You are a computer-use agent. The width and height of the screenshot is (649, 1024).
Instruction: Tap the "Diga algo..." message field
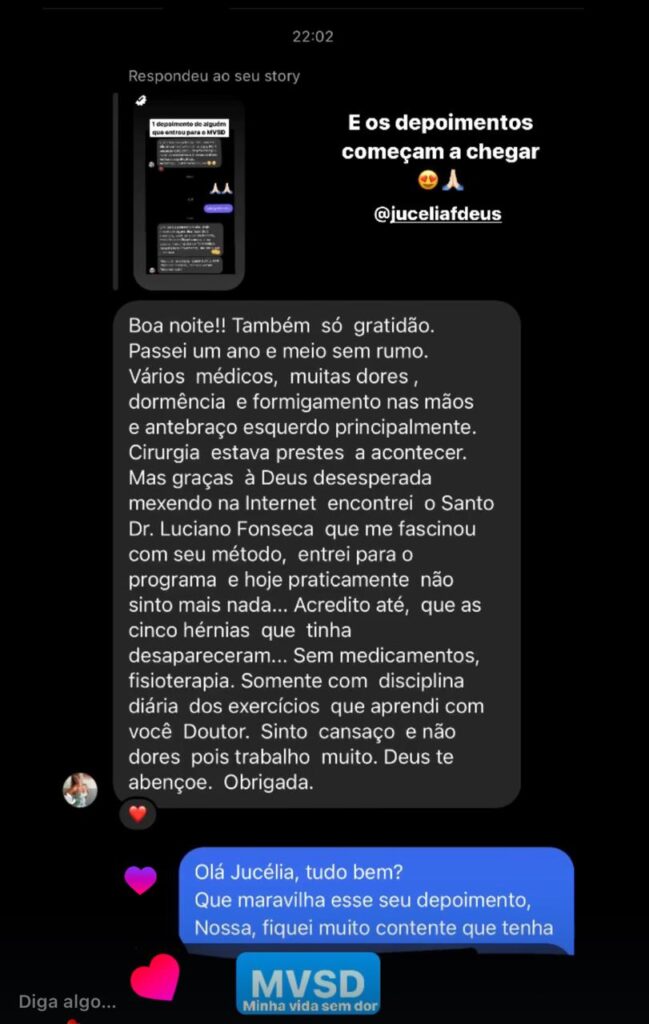[x=67, y=1000]
